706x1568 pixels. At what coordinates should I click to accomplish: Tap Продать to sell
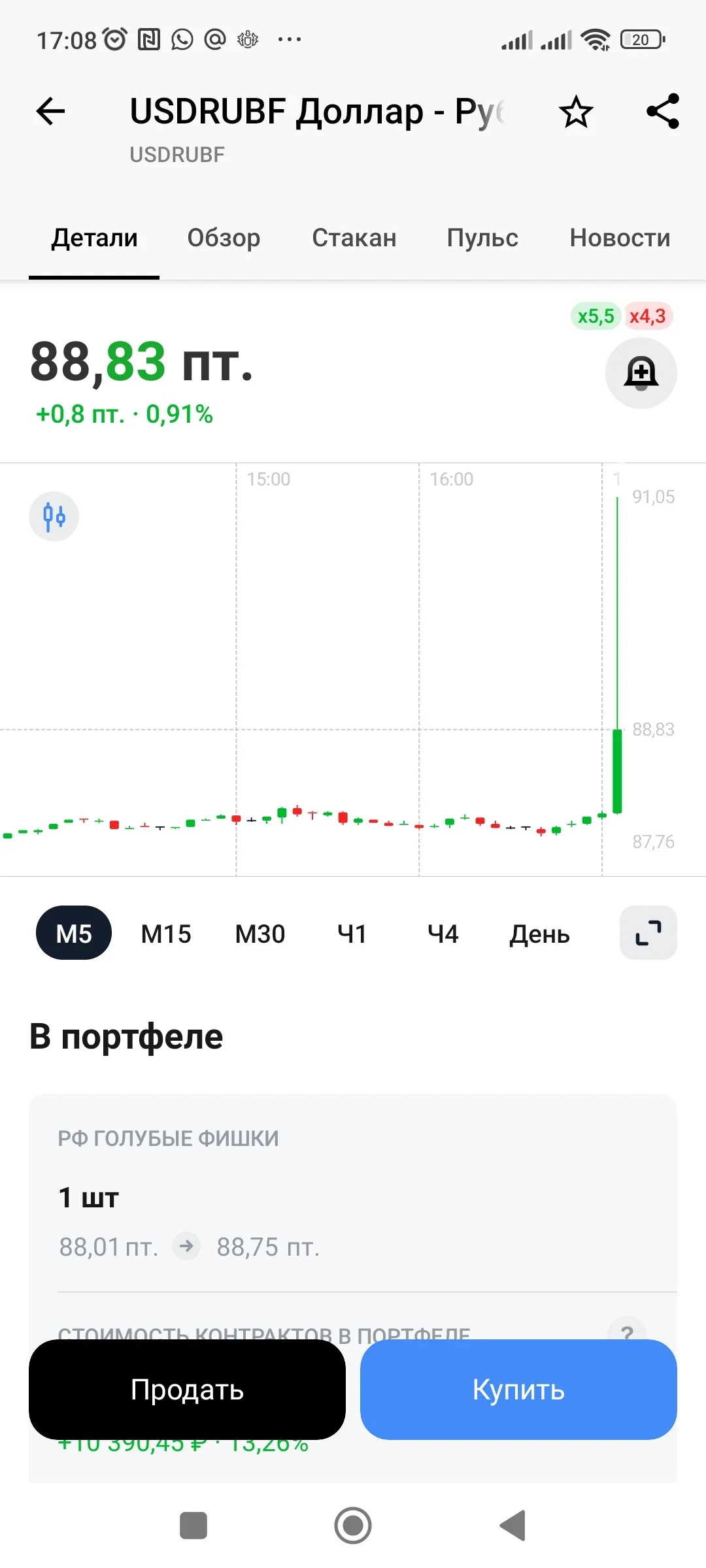pyautogui.click(x=187, y=1390)
